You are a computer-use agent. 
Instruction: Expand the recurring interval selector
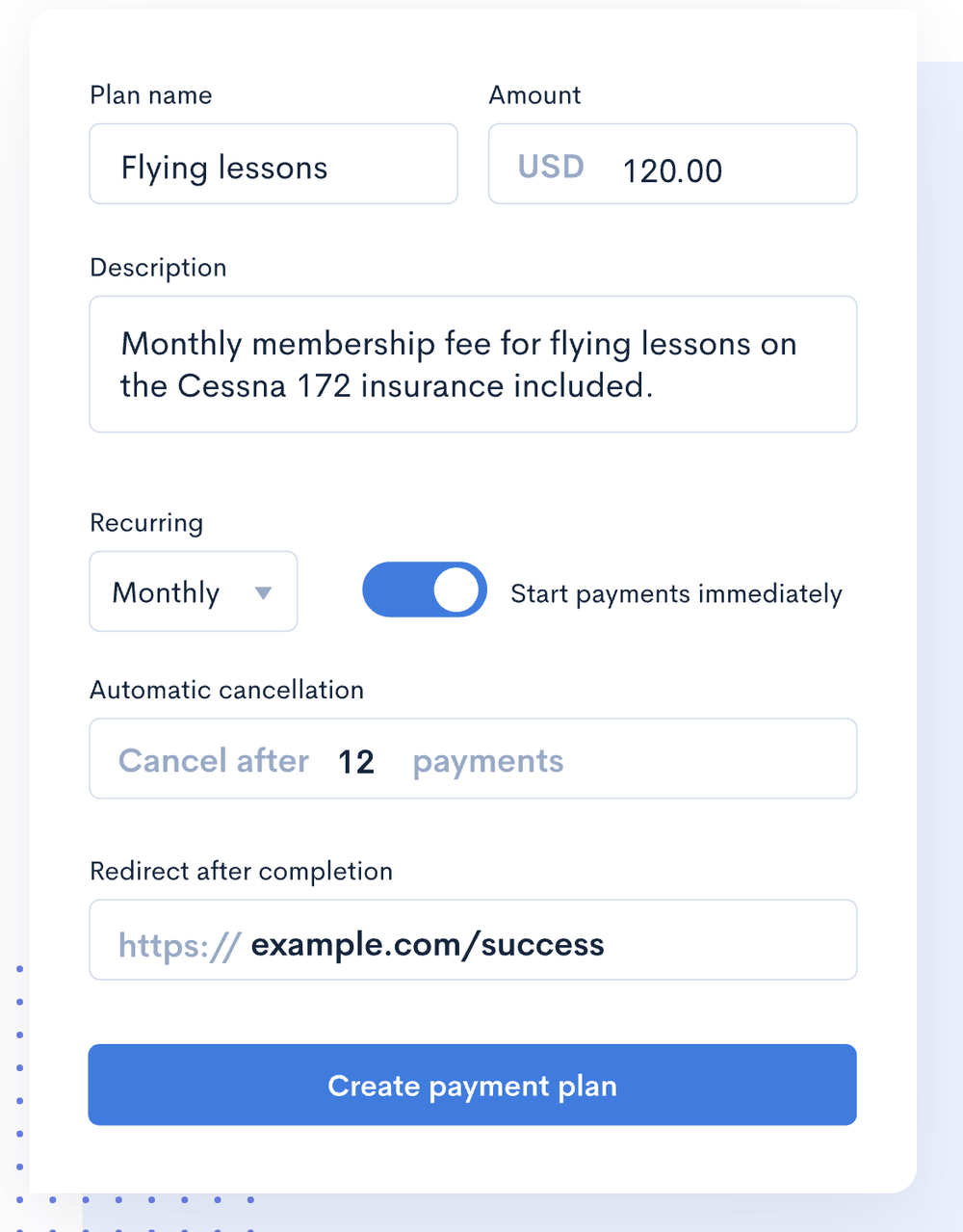[x=193, y=591]
